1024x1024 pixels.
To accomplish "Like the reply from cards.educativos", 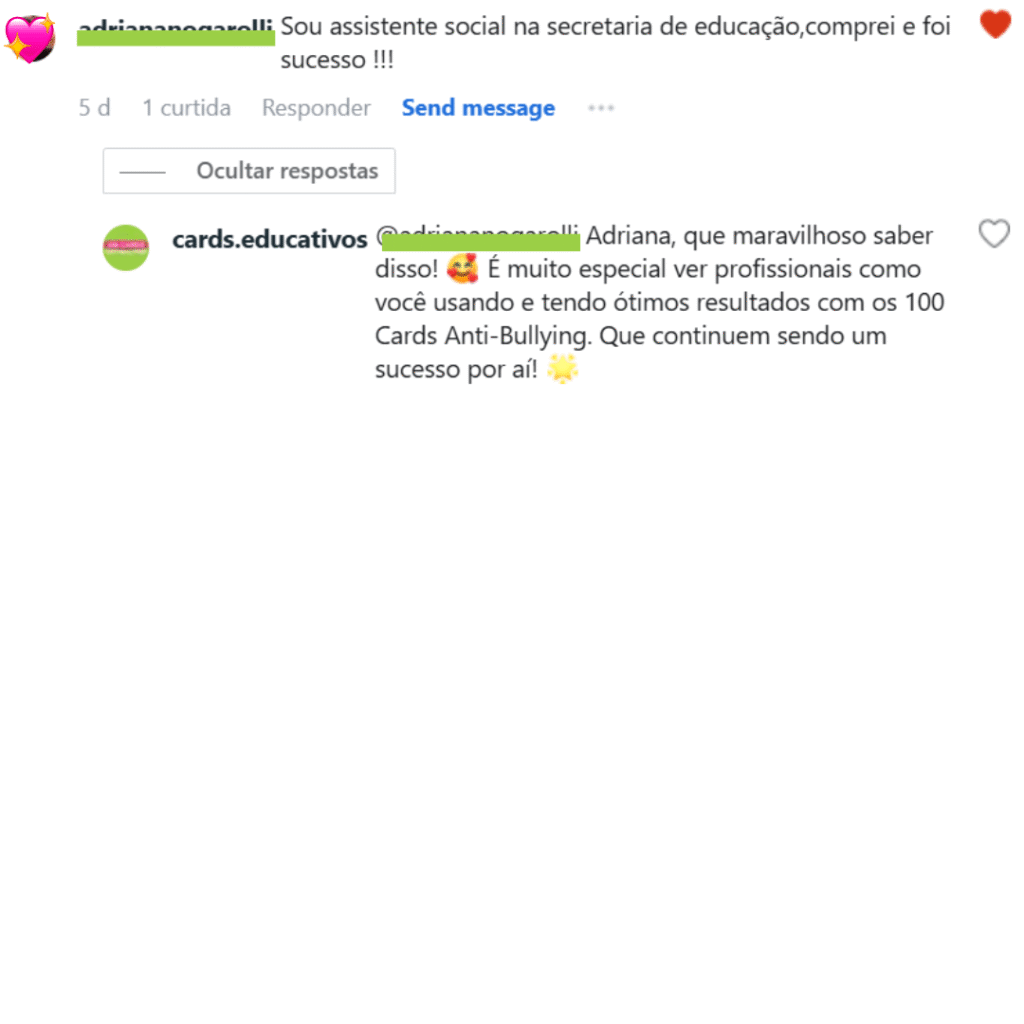I will [993, 235].
